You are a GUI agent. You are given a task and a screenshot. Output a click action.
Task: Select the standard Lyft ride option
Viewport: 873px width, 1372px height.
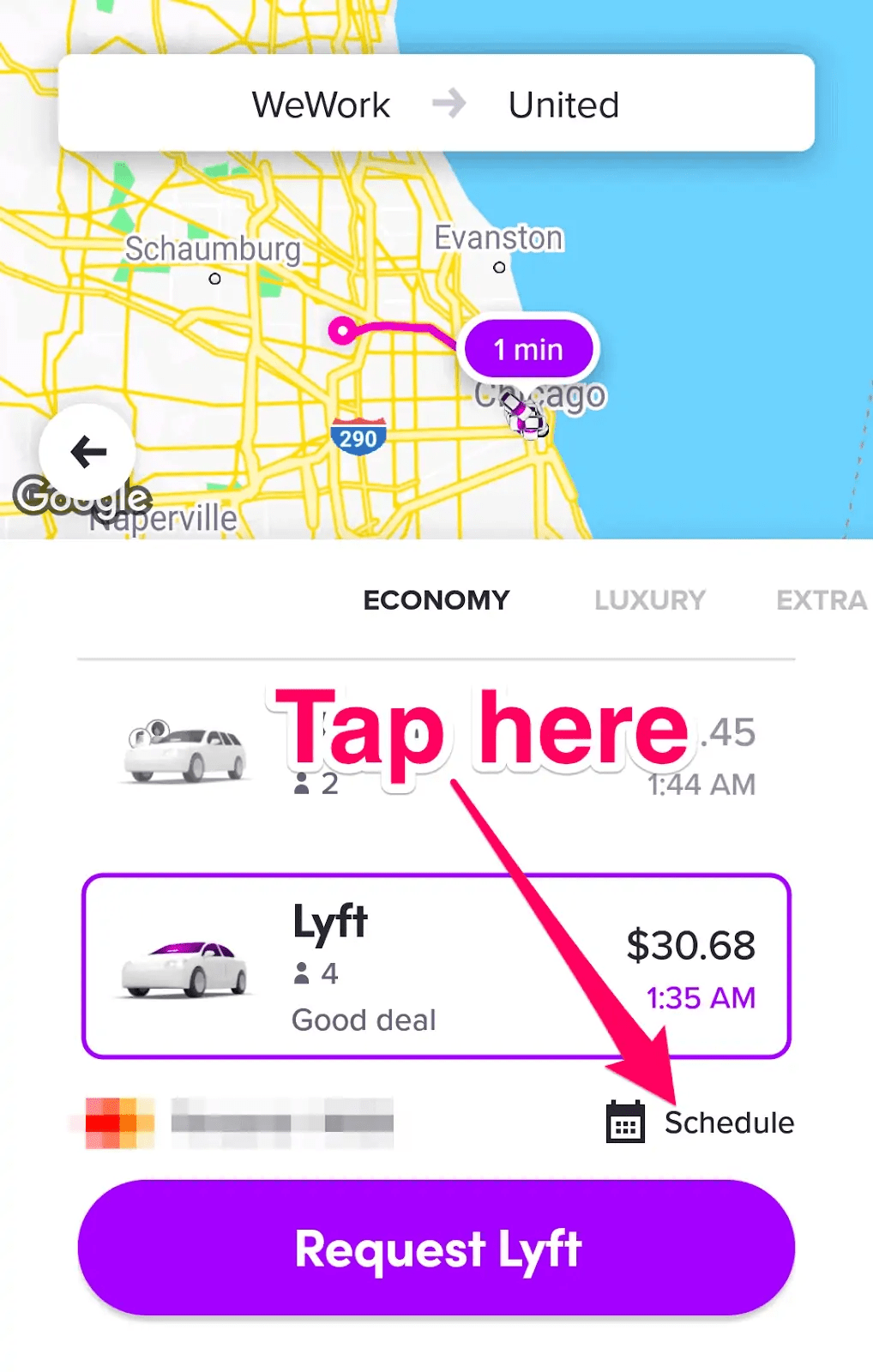(x=436, y=965)
